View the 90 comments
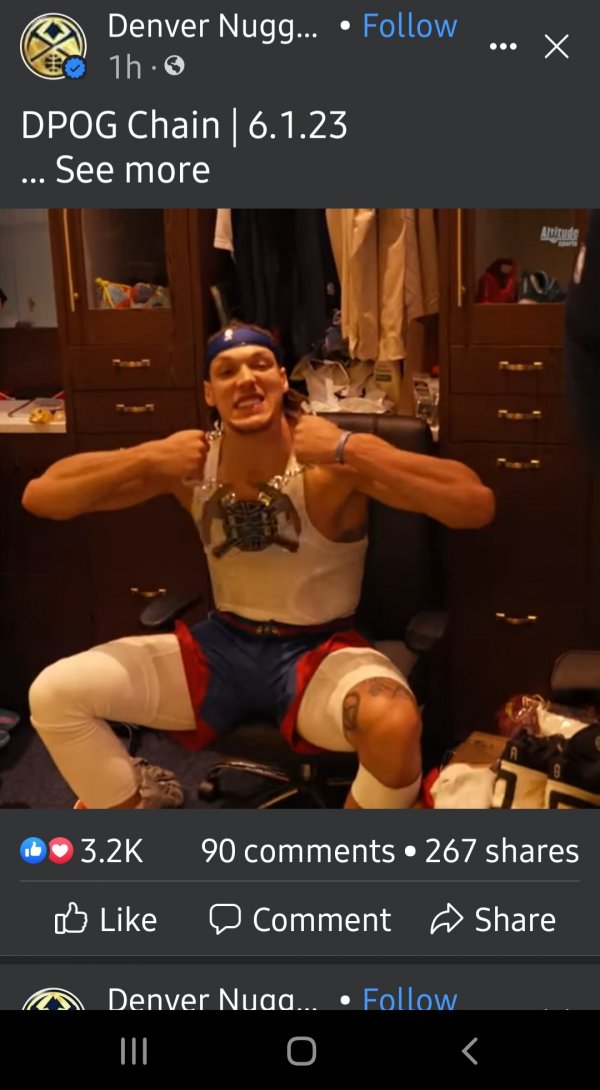 [x=298, y=851]
